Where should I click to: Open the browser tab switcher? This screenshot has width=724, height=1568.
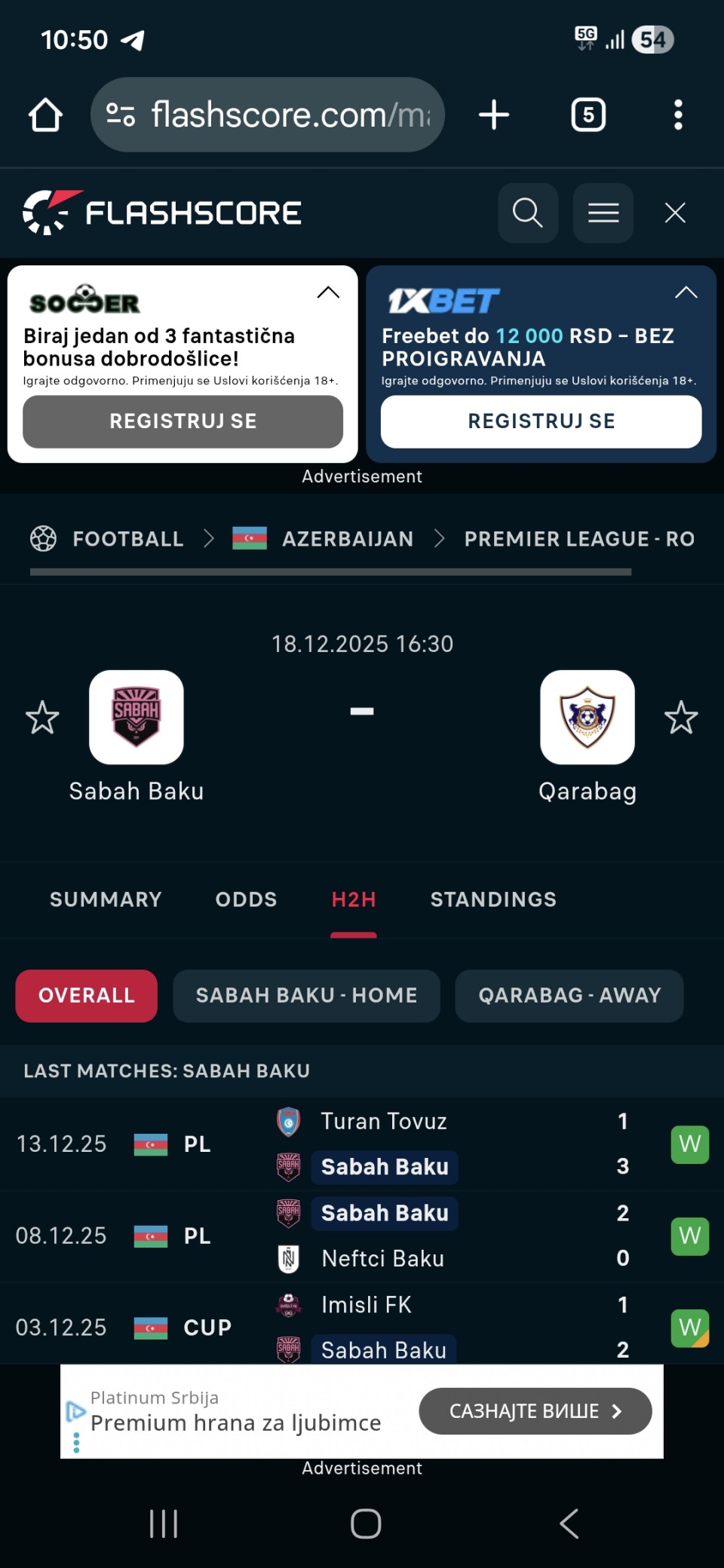tap(588, 115)
